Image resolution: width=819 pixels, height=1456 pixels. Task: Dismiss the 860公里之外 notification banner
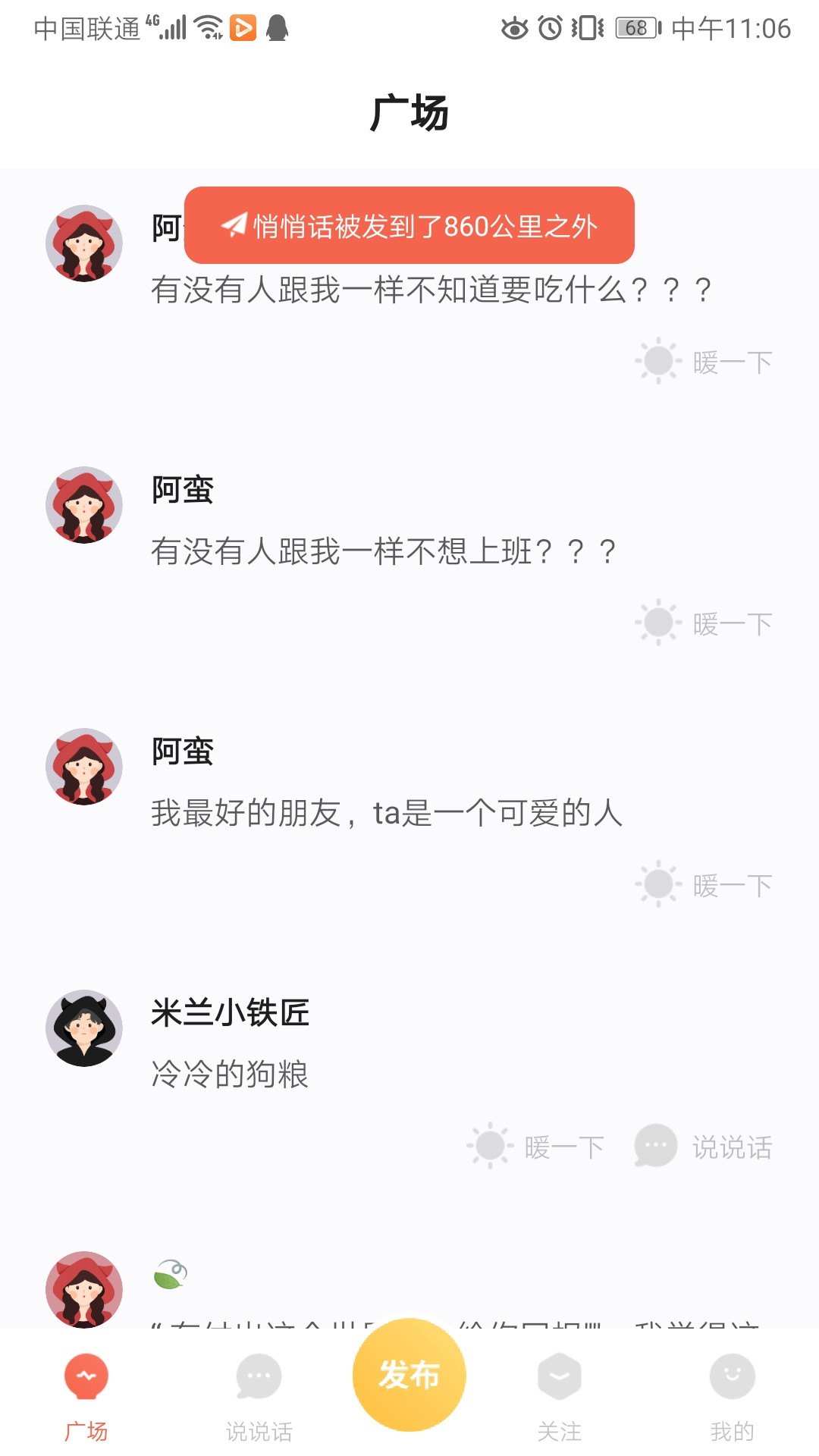coord(413,225)
